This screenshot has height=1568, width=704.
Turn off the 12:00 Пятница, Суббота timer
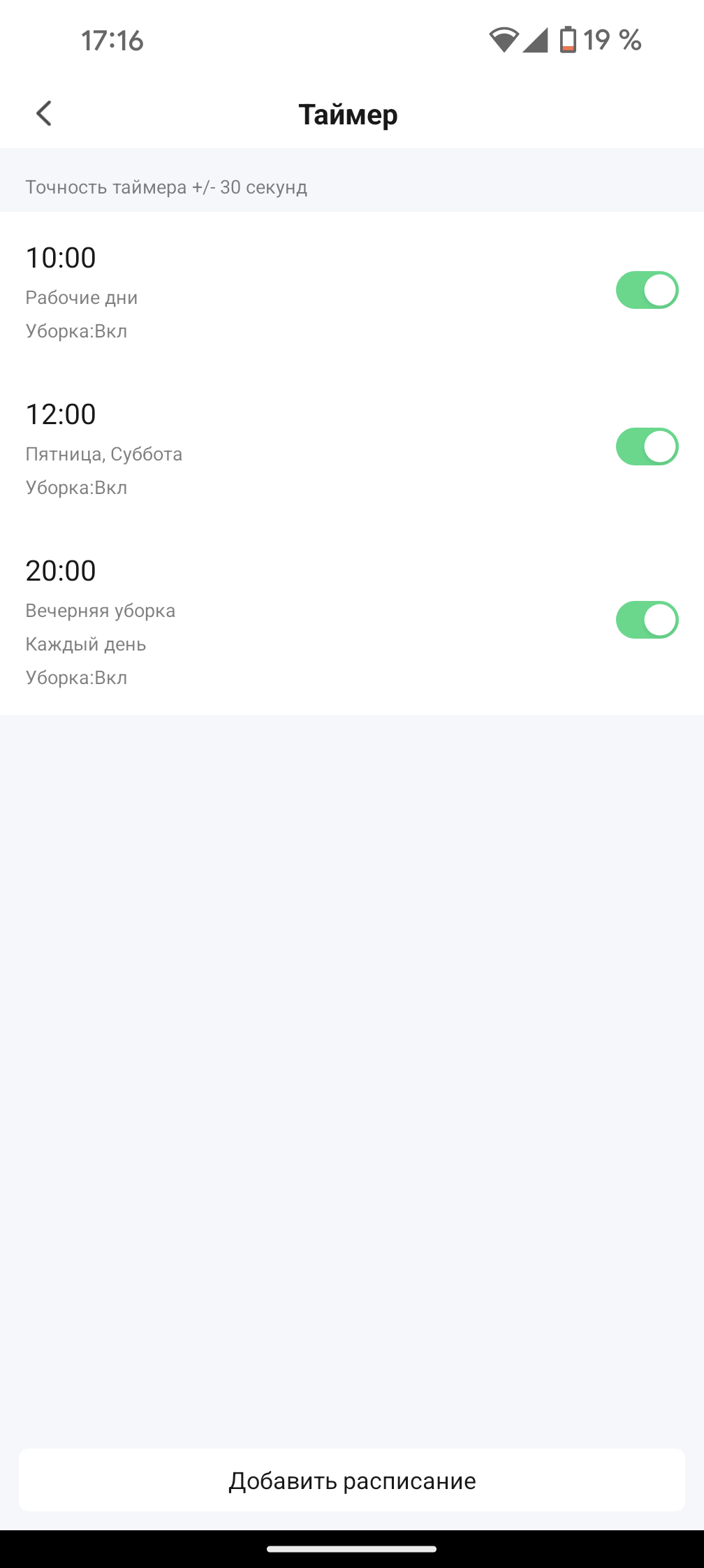(x=647, y=447)
